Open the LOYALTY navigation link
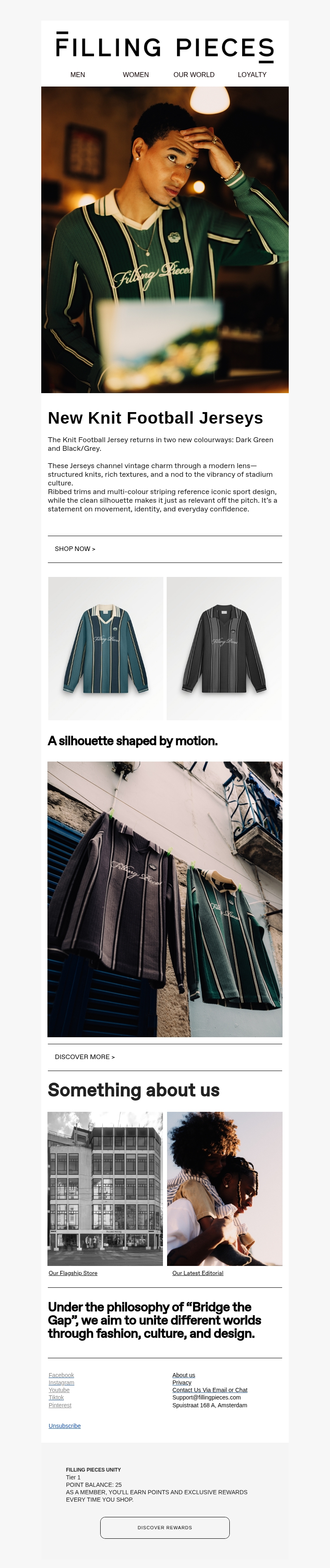This screenshot has height=1568, width=330. pyautogui.click(x=252, y=75)
